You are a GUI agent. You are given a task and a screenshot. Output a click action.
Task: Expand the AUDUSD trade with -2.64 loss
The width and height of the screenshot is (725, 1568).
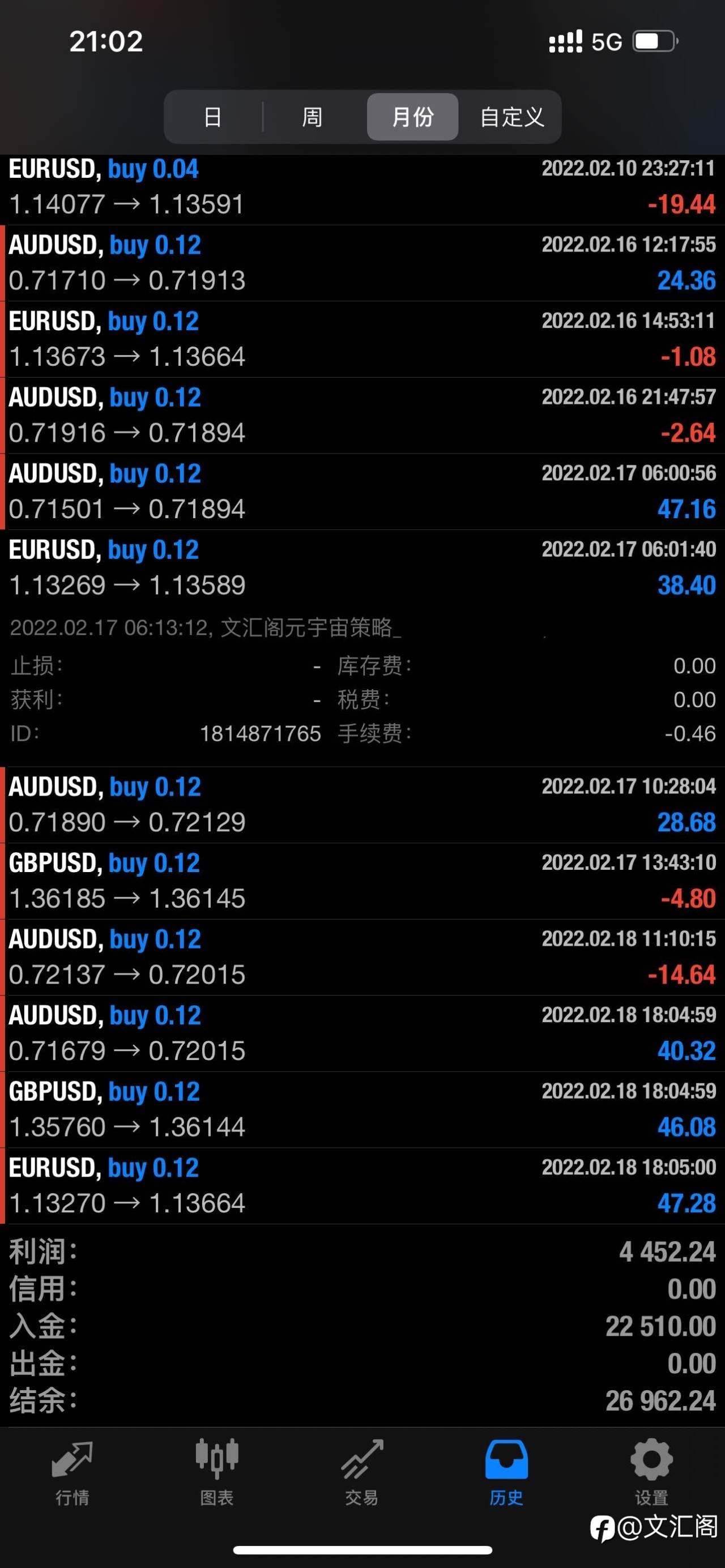tap(362, 415)
